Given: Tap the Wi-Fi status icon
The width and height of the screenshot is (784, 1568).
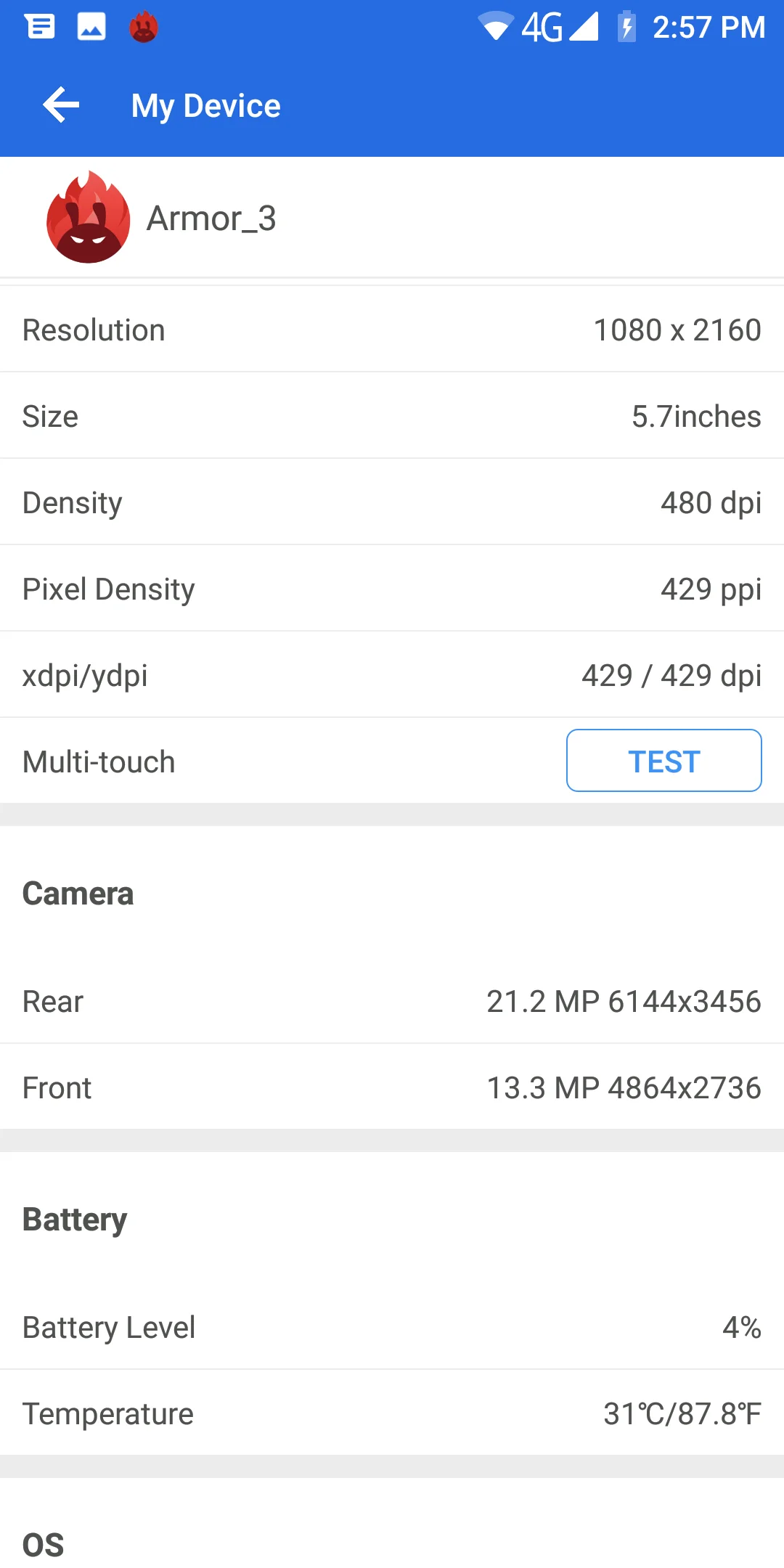Looking at the screenshot, I should pyautogui.click(x=494, y=27).
